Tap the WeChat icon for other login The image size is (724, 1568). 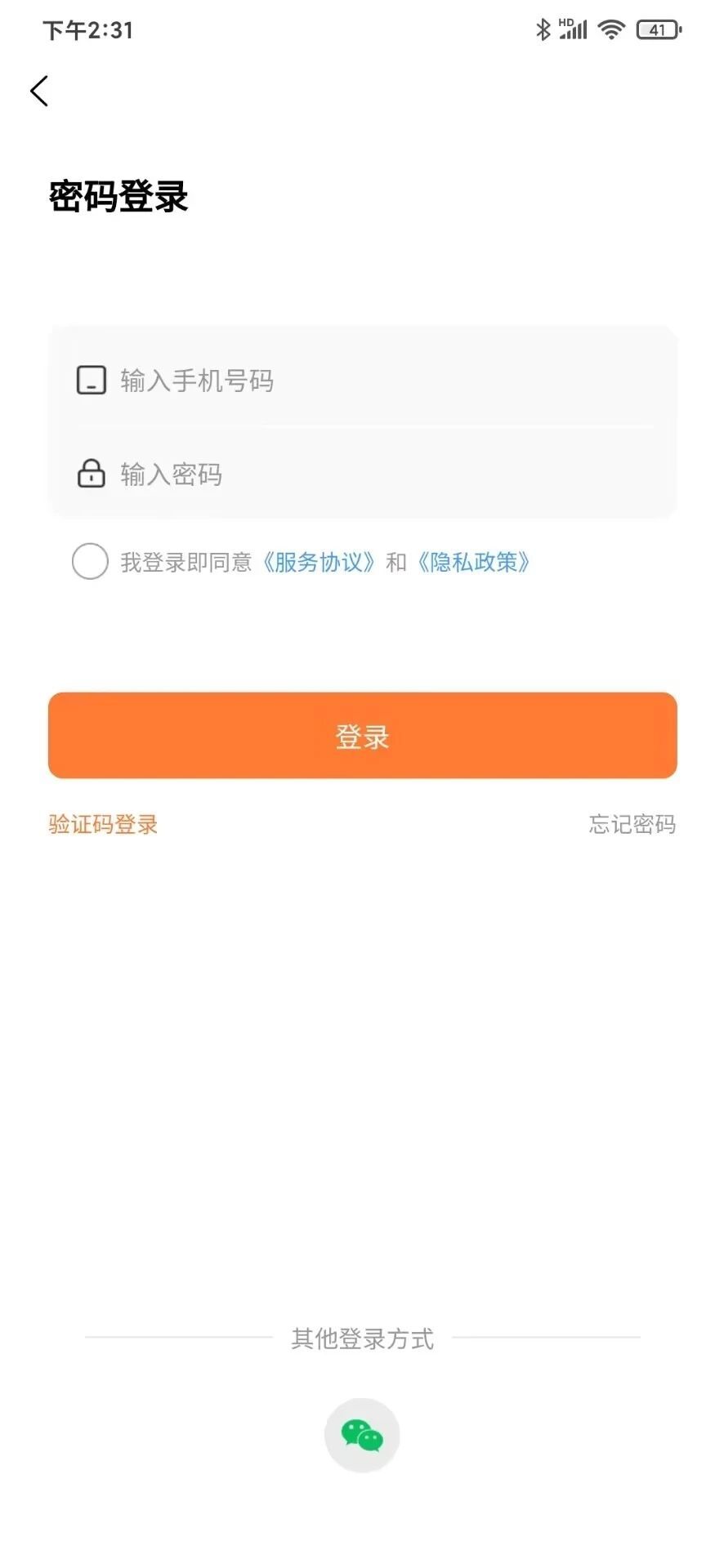click(362, 1435)
